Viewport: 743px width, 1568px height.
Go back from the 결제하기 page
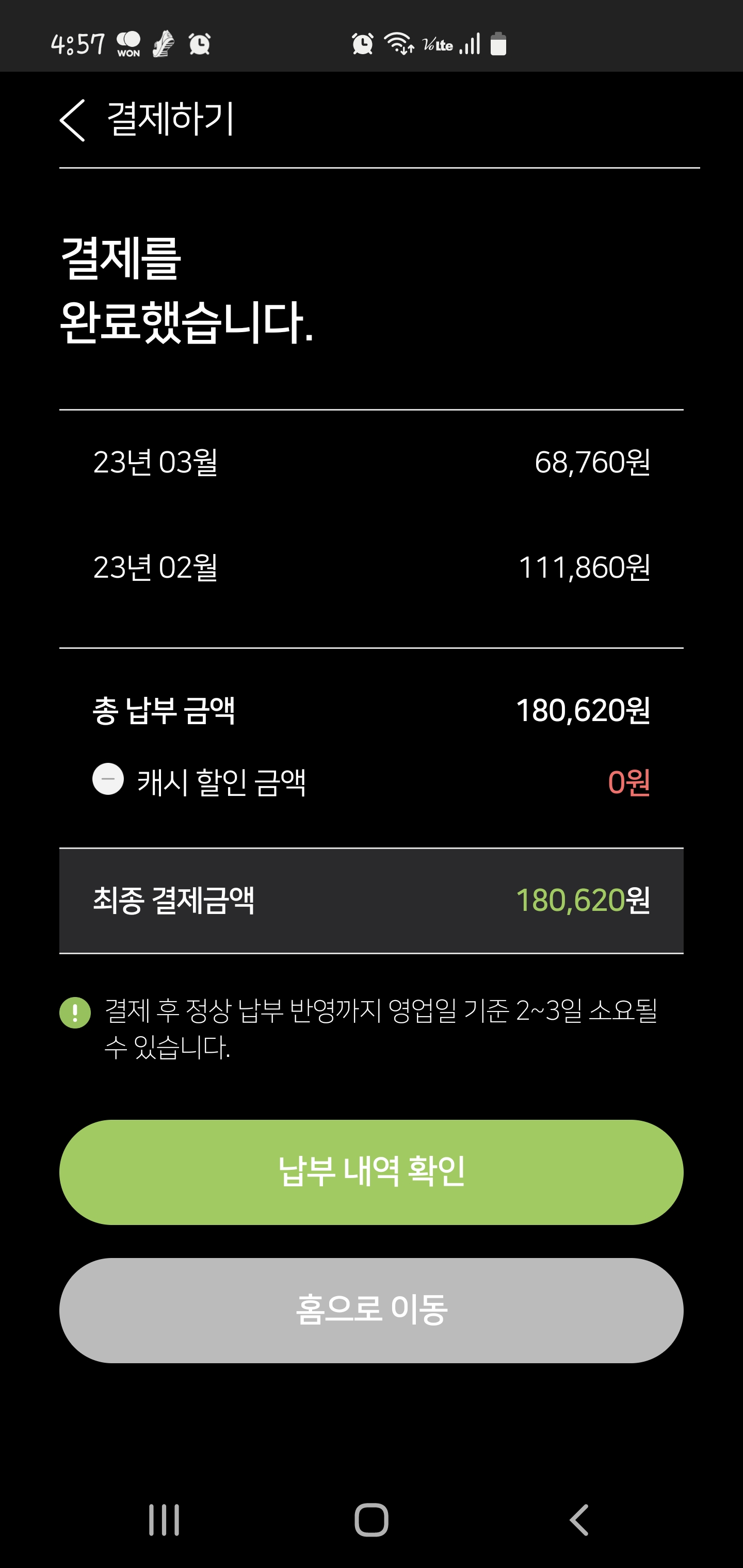[72, 120]
